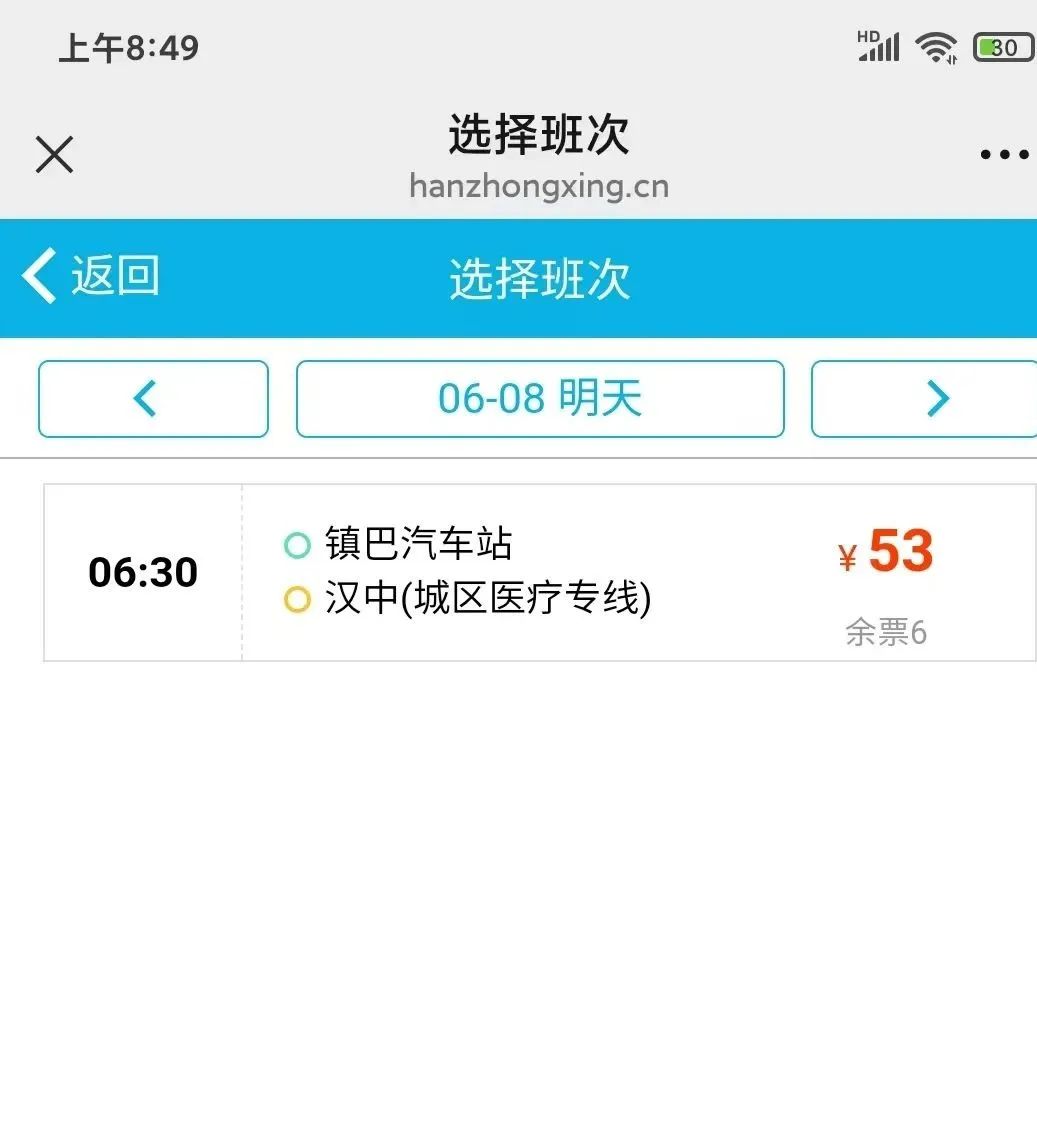The height and width of the screenshot is (1146, 1037).
Task: Click the Wi-Fi status icon
Action: click(x=936, y=45)
